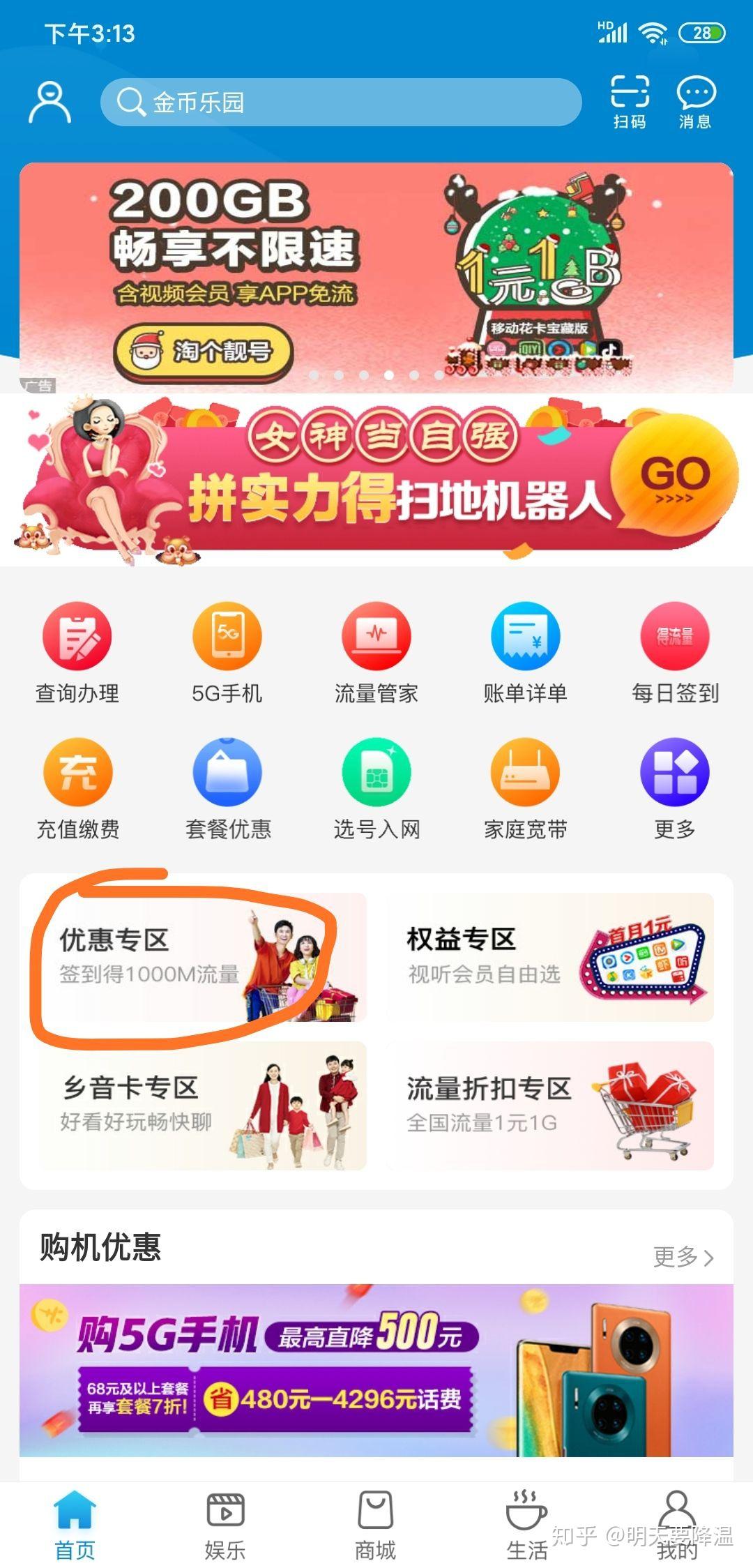
Task: Open 更多 services
Action: [675, 790]
